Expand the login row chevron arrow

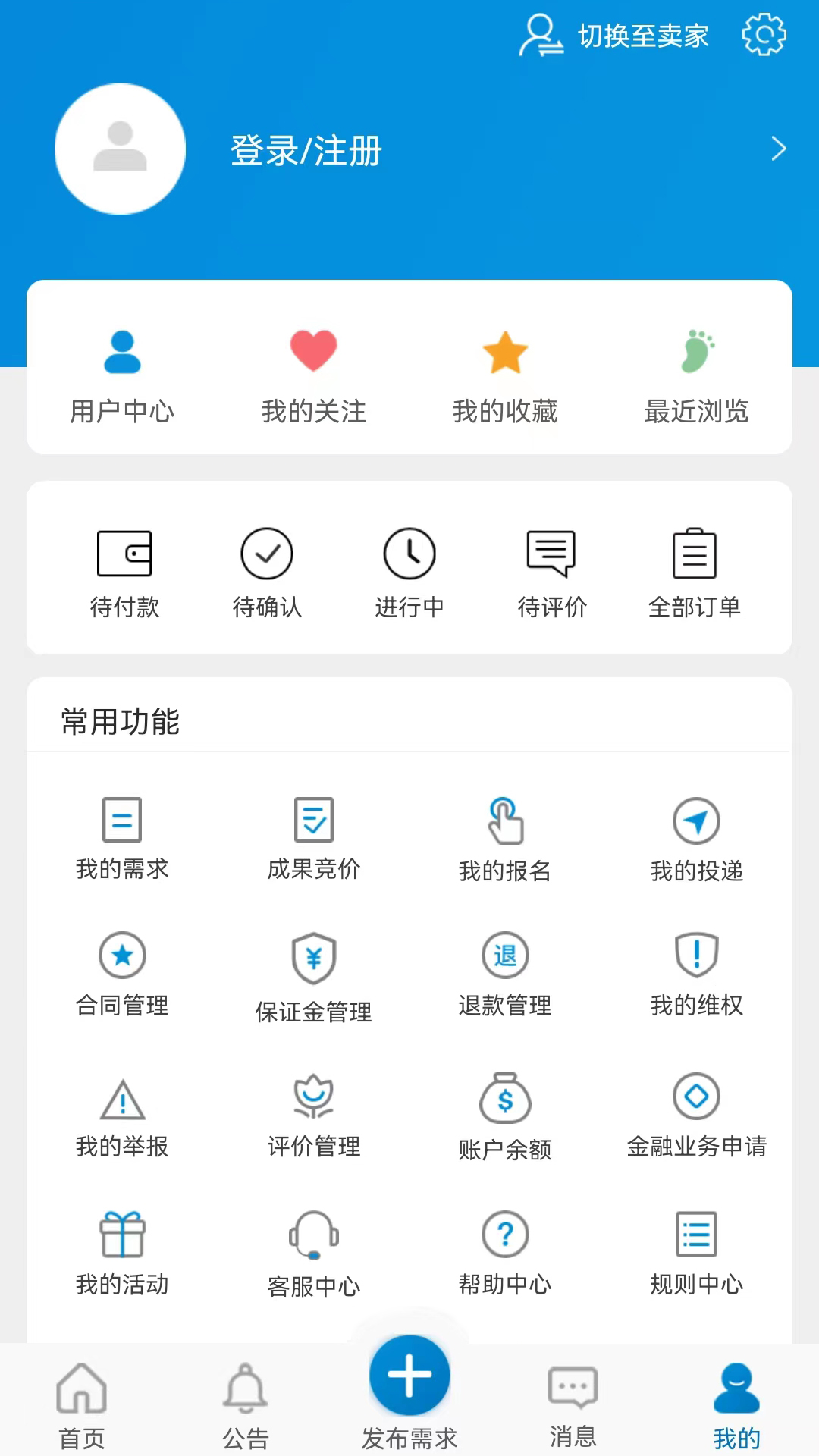click(779, 149)
